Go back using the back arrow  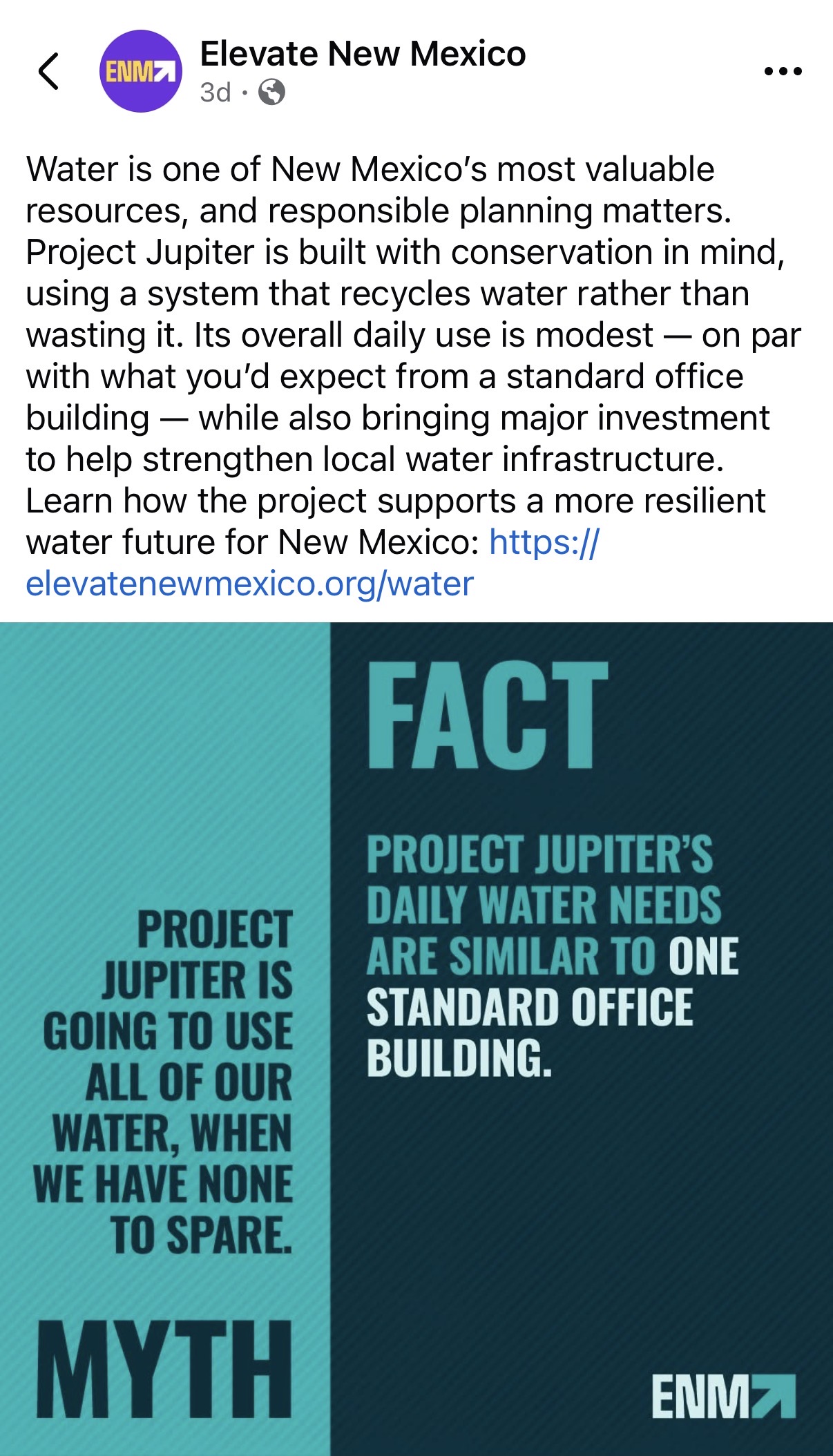48,71
